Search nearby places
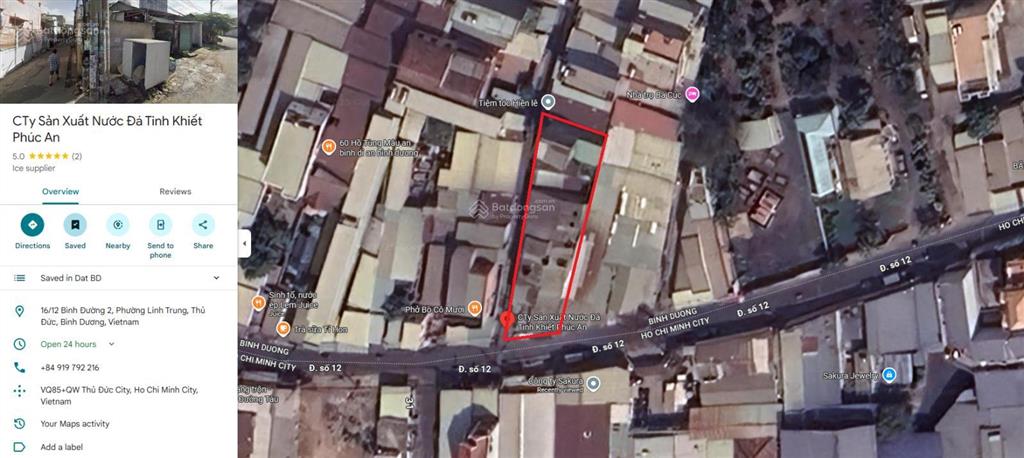Screen dimensions: 1024x458 pyautogui.click(x=118, y=225)
